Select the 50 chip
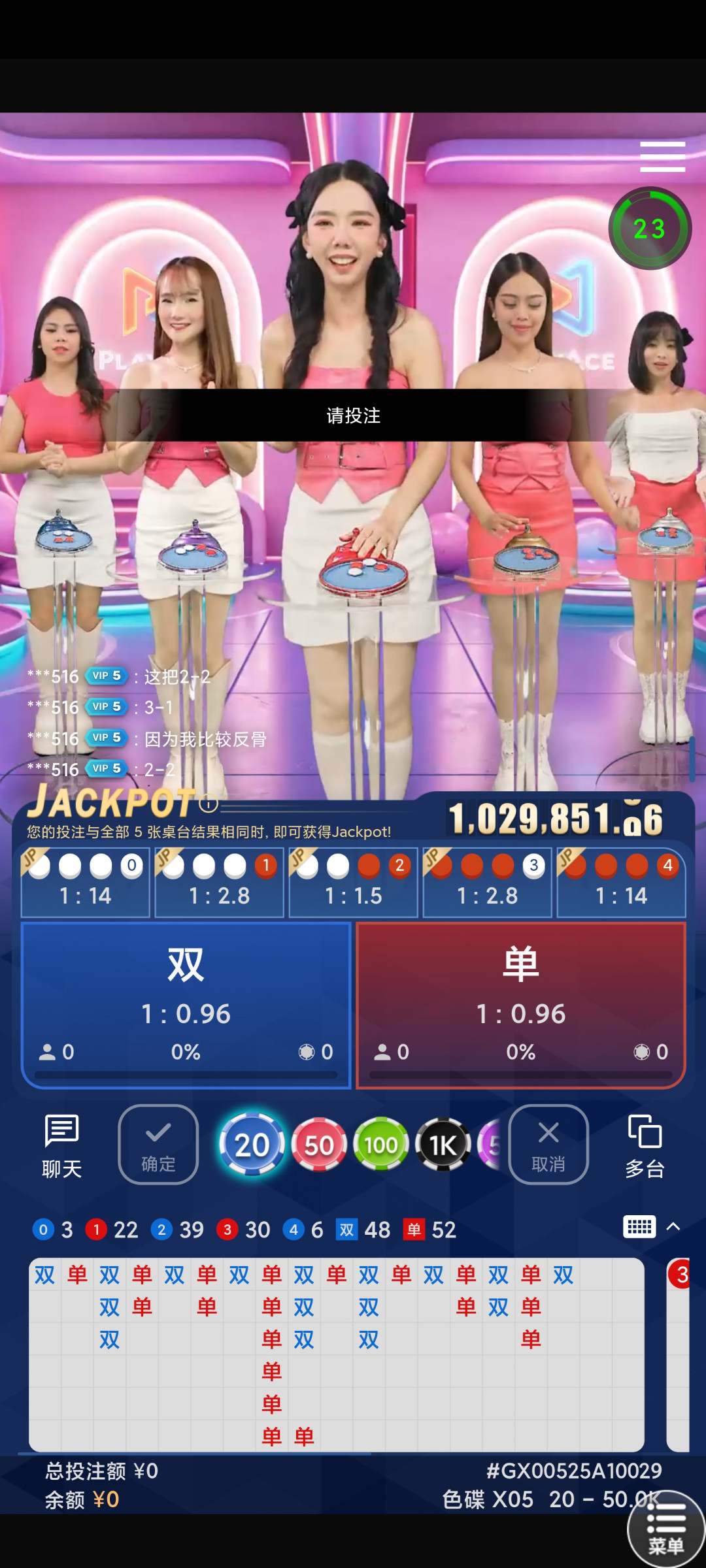Screen dimensions: 706x1568 pos(319,1145)
